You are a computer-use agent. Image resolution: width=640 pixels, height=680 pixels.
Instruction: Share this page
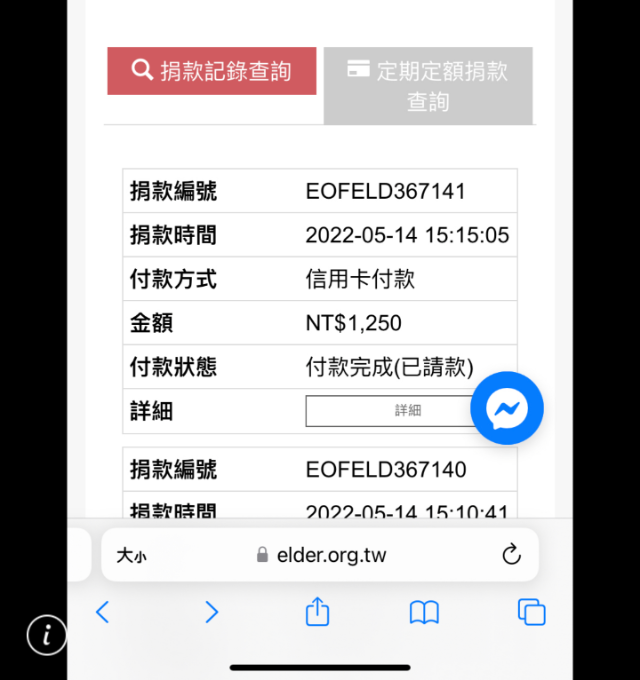click(x=317, y=612)
